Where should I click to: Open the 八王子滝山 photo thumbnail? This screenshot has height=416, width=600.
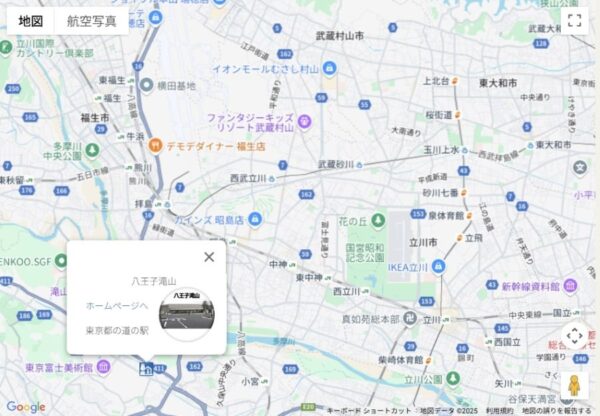click(186, 314)
